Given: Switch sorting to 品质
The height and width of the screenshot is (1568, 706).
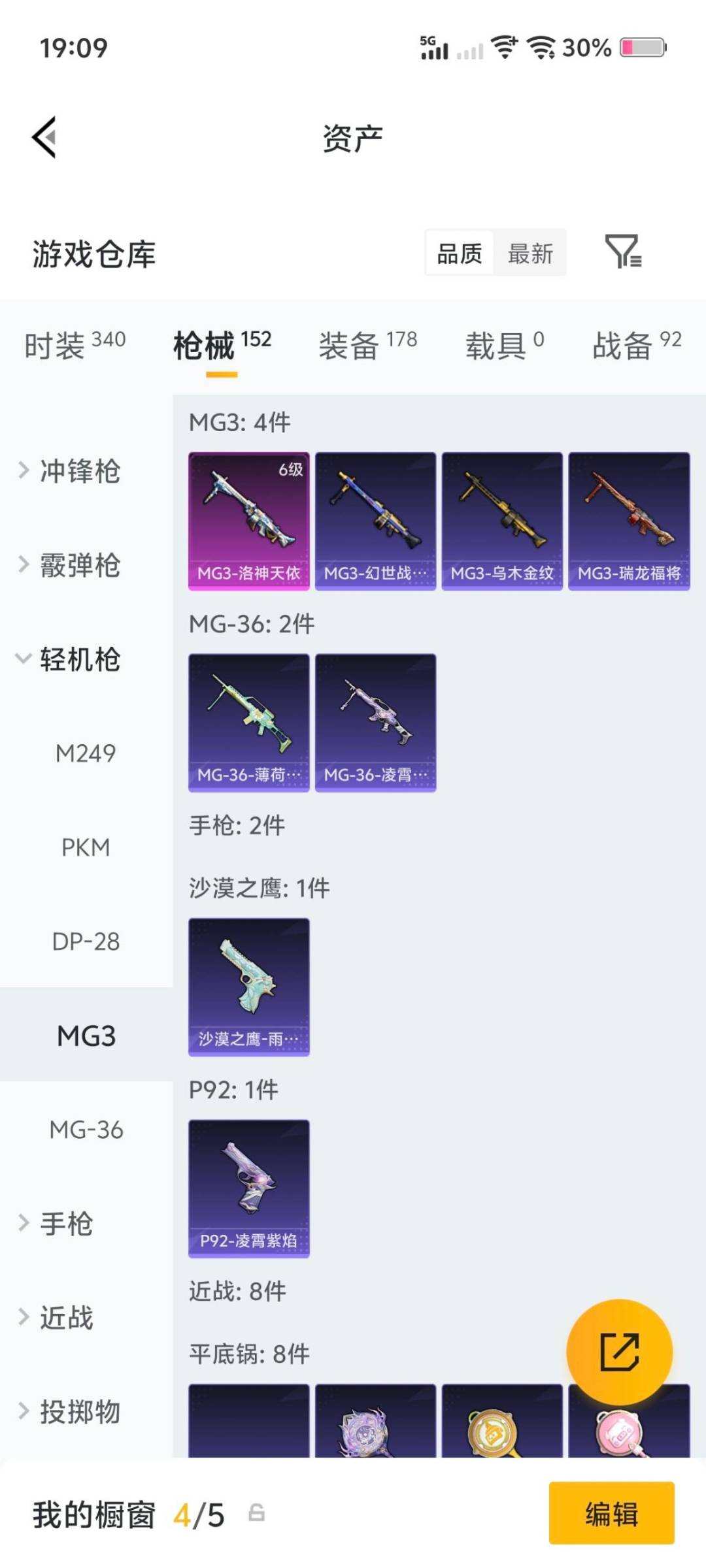Looking at the screenshot, I should (459, 253).
